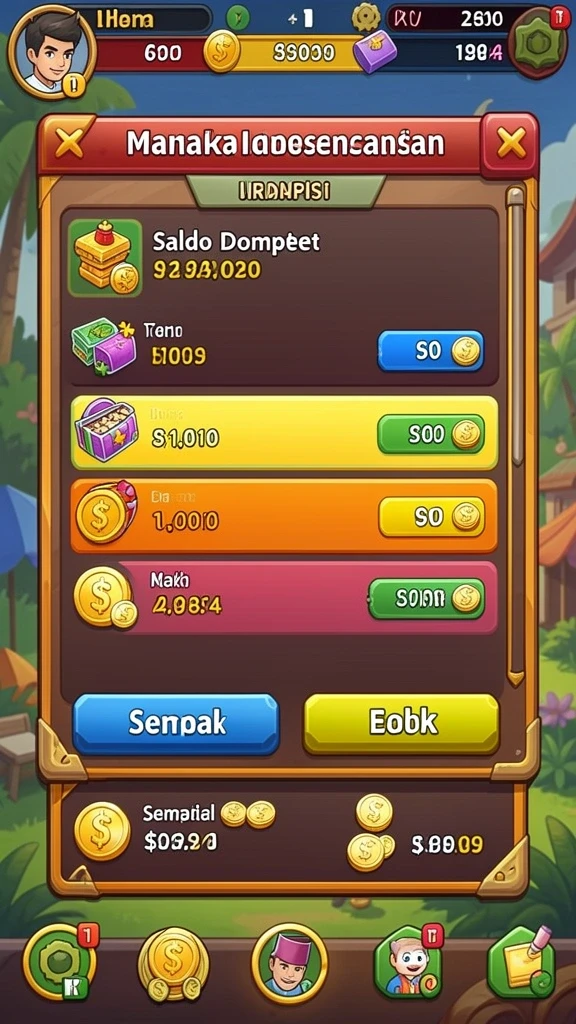Tap the green button on the Makh row
Screen dimensions: 576x1024
coord(427,598)
